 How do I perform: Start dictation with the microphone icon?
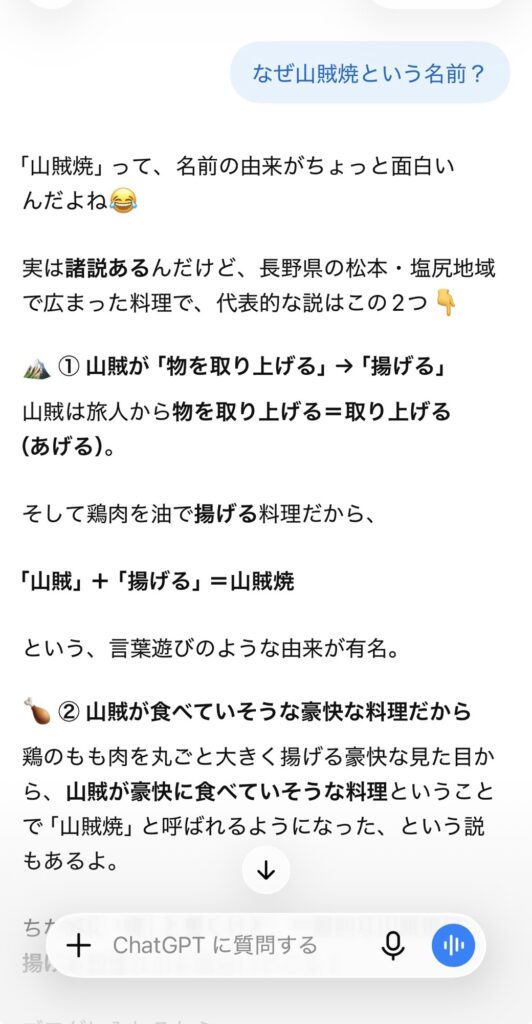click(x=392, y=945)
